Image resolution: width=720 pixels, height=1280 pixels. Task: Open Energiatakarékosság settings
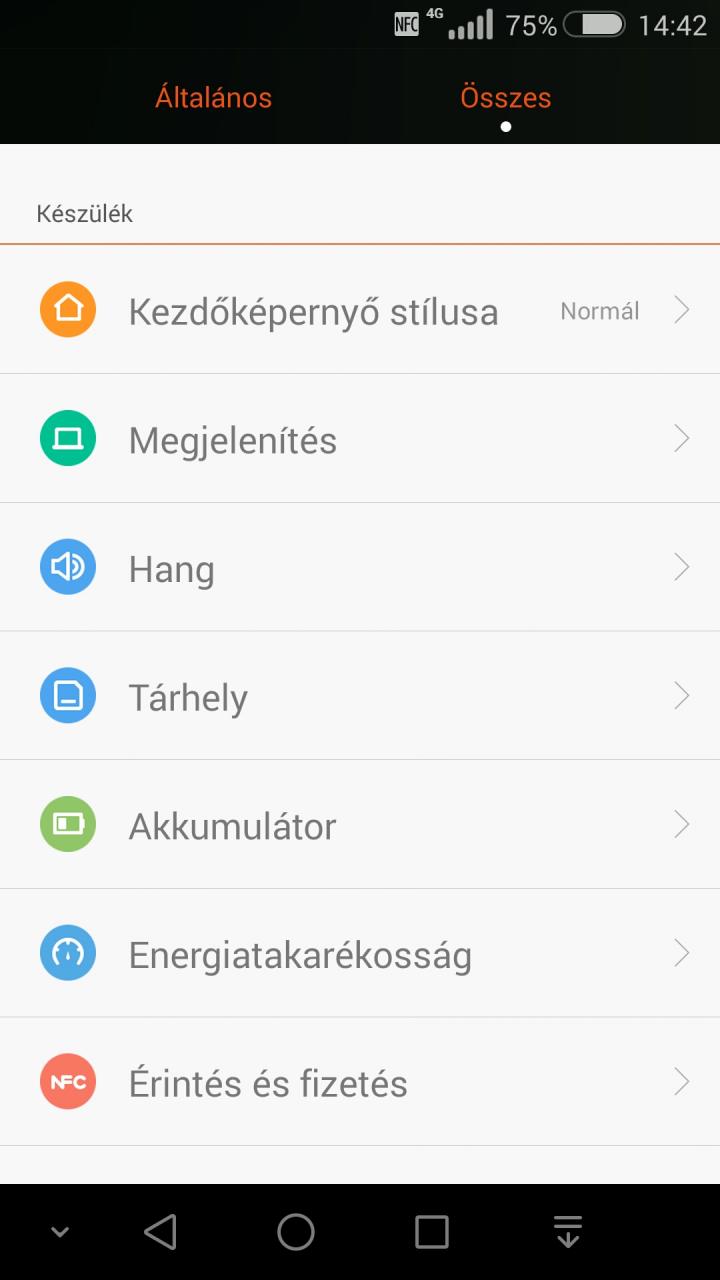click(360, 953)
